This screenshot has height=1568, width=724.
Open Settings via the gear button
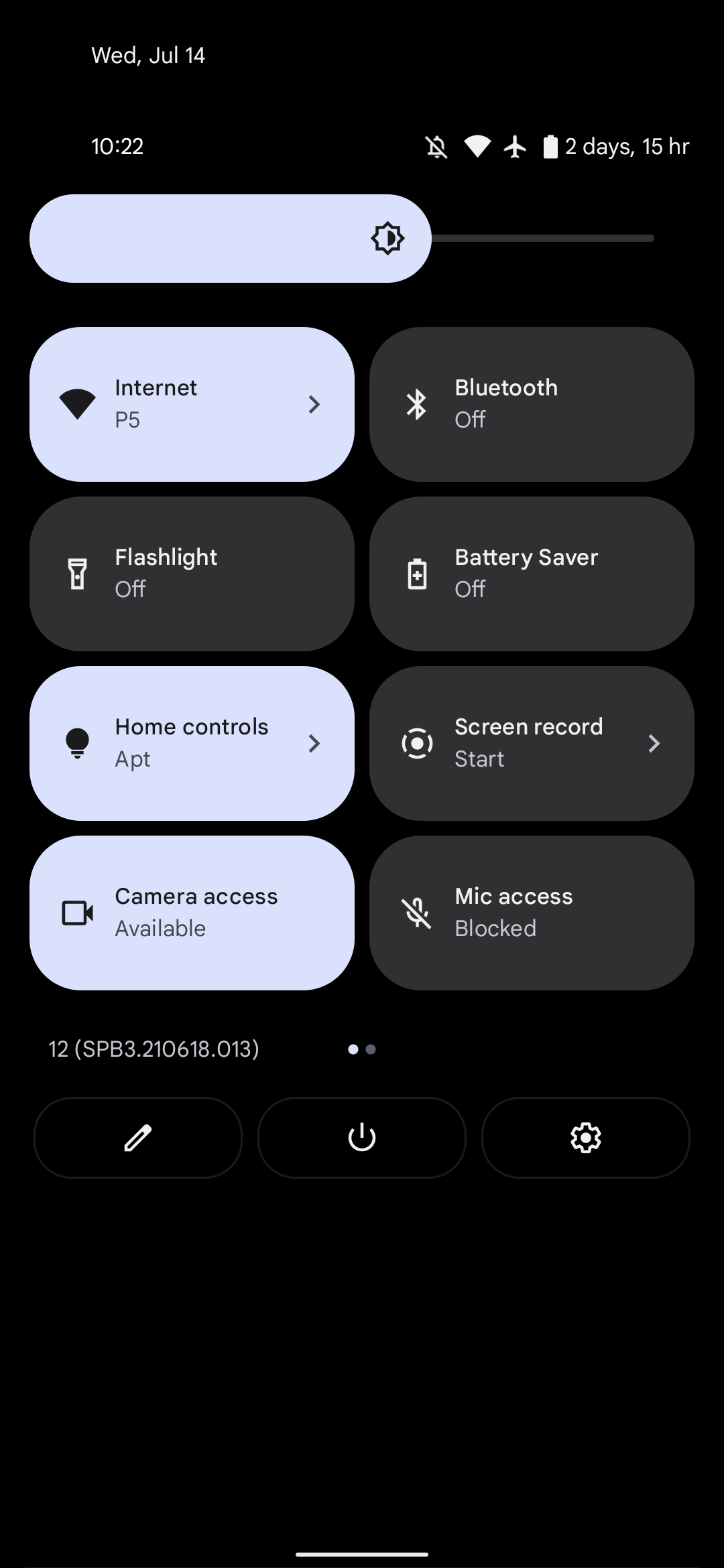click(586, 1138)
